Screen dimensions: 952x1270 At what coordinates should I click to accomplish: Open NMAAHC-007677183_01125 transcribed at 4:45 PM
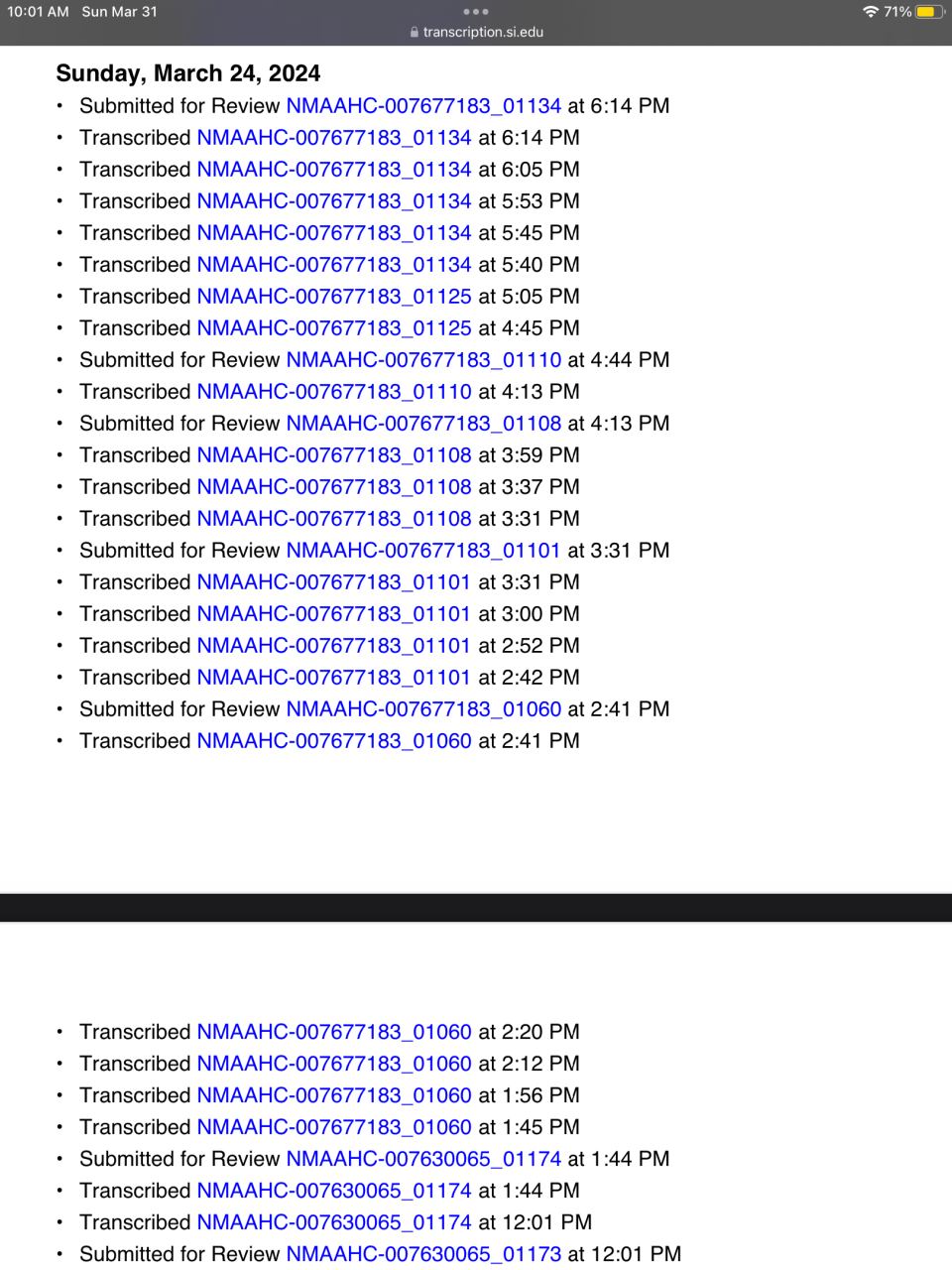[x=334, y=328]
